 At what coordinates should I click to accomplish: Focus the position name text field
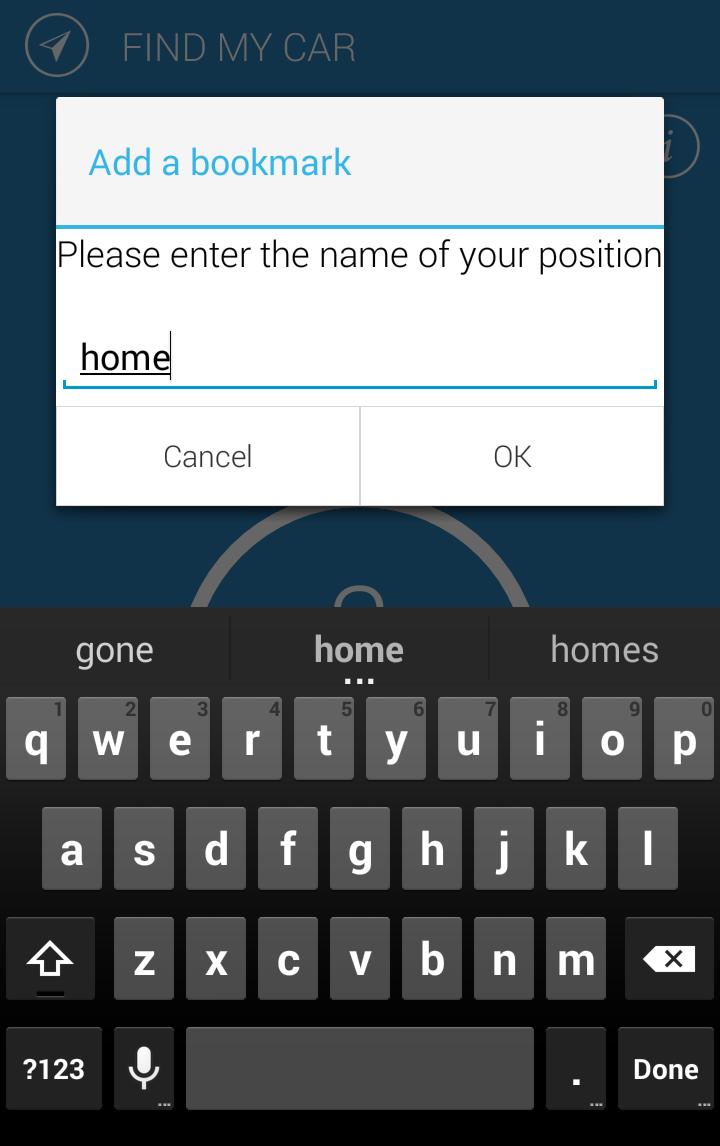pos(360,358)
